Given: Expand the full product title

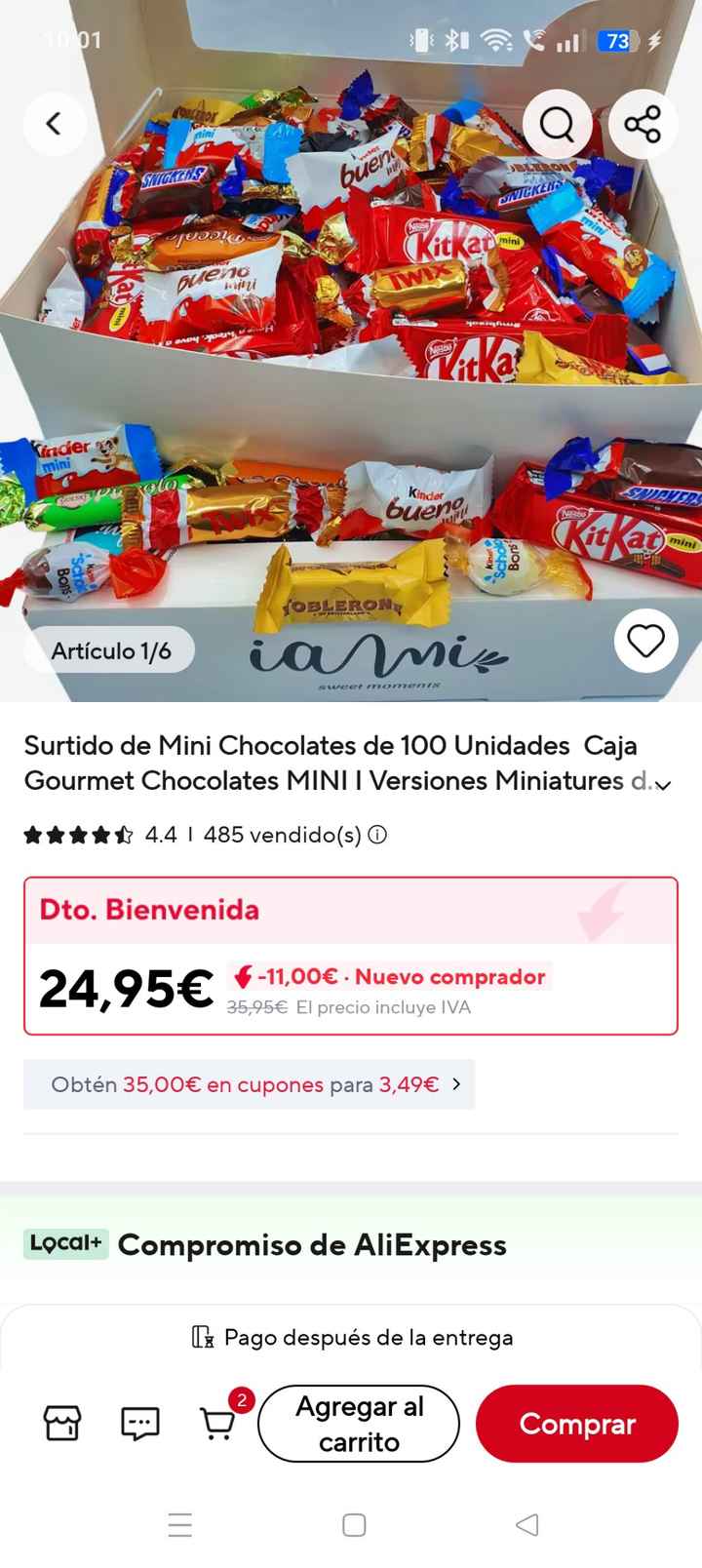Looking at the screenshot, I should point(664,782).
